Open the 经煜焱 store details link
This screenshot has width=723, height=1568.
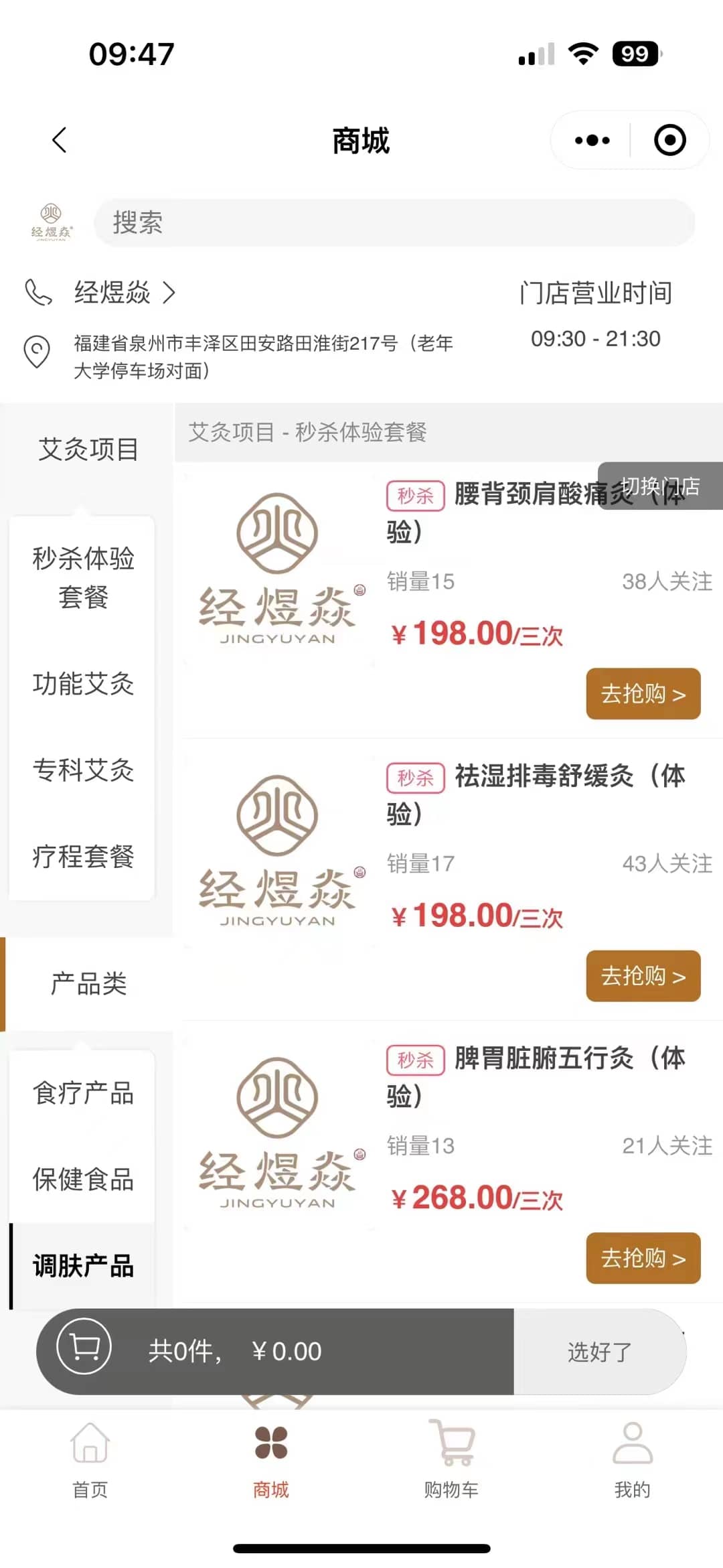[x=125, y=293]
